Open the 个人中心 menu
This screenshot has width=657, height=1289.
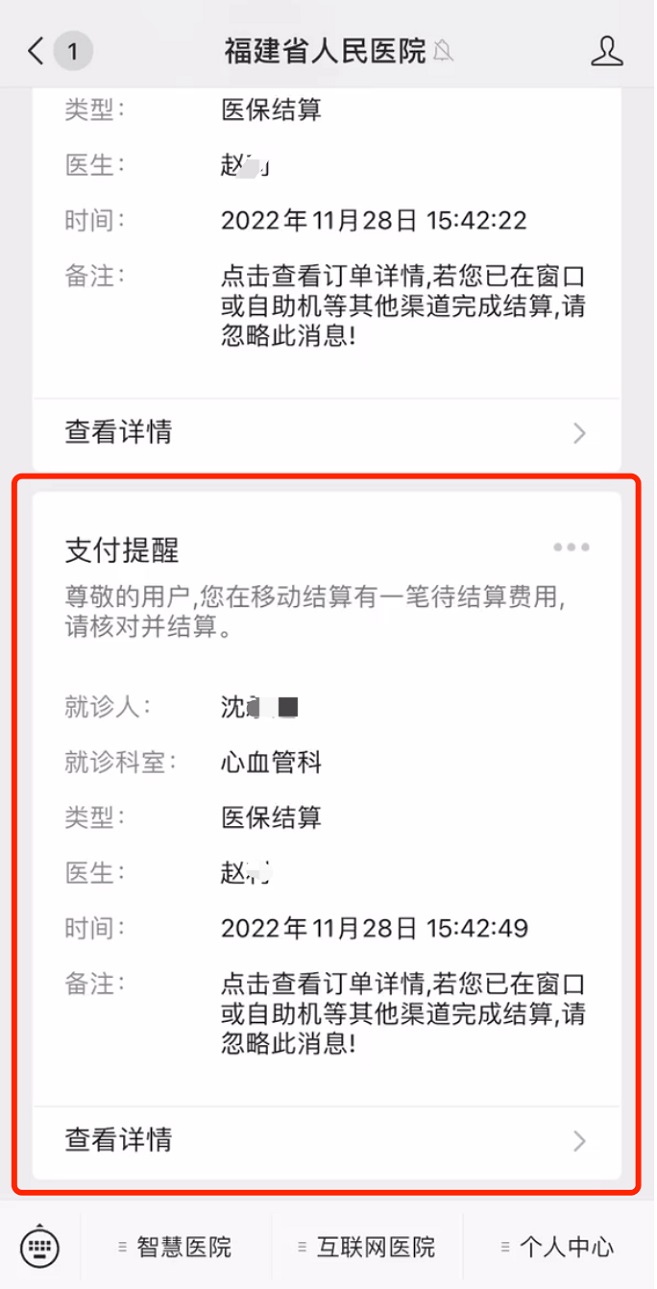click(x=556, y=1247)
